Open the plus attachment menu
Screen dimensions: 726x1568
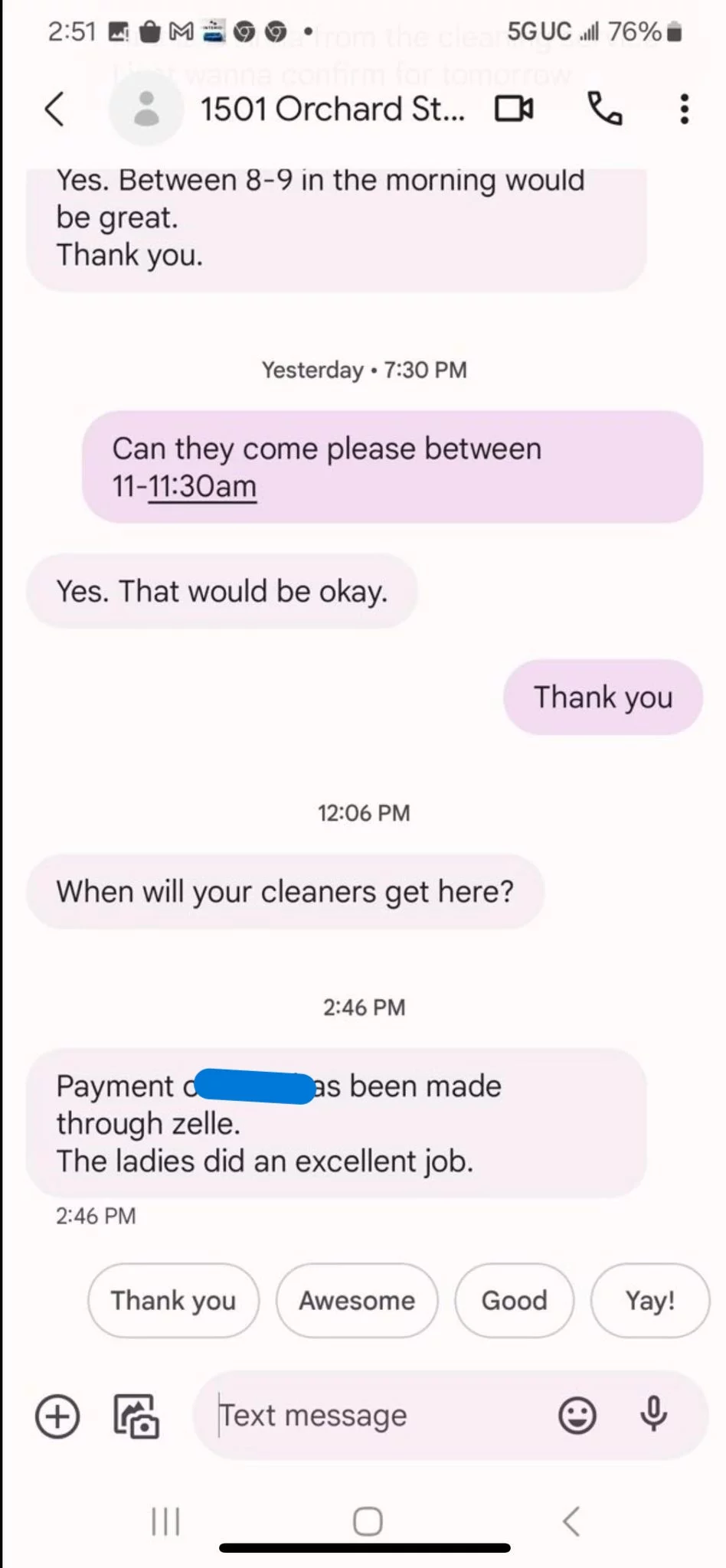coord(57,1416)
